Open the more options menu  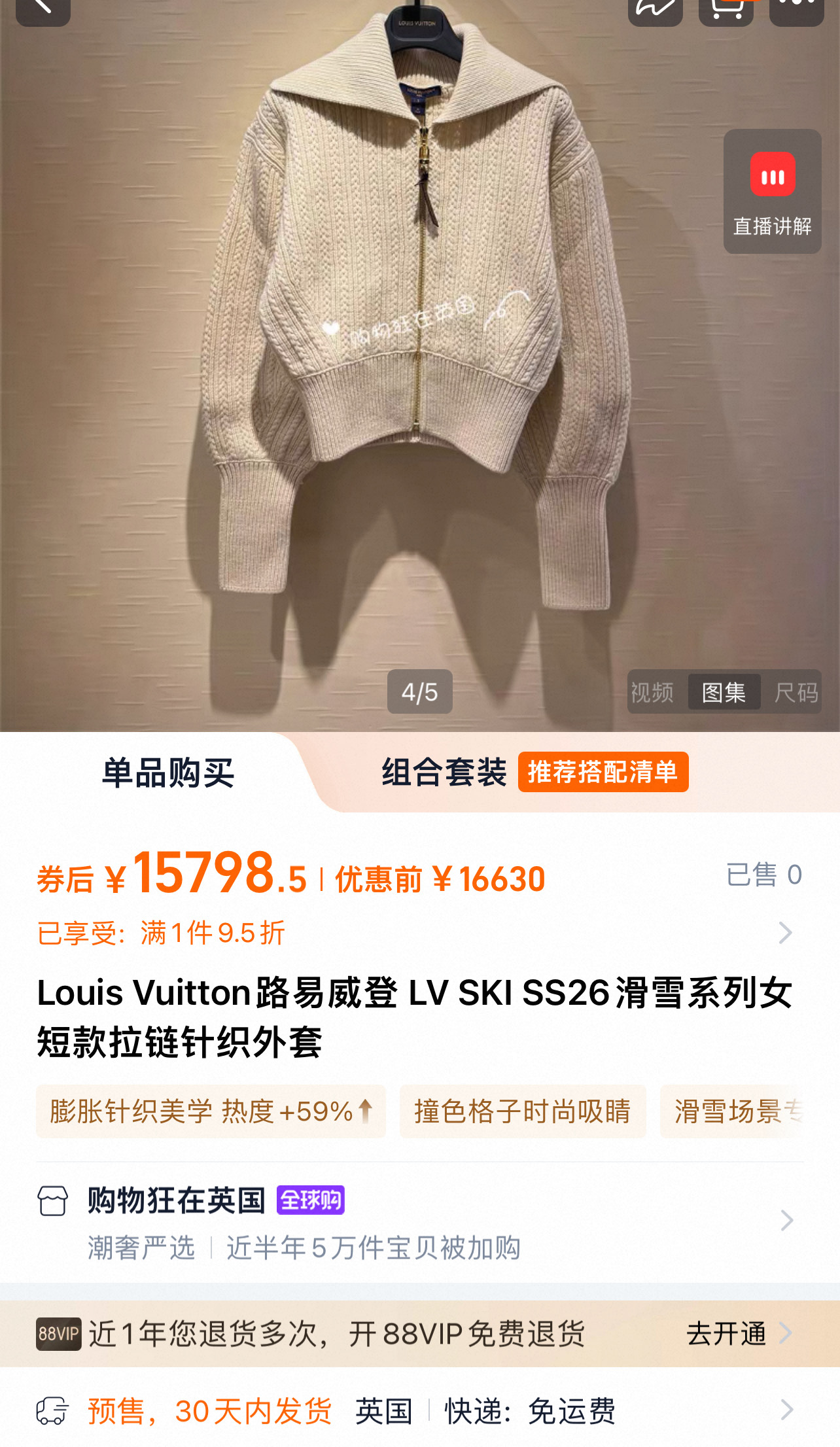pyautogui.click(x=796, y=8)
